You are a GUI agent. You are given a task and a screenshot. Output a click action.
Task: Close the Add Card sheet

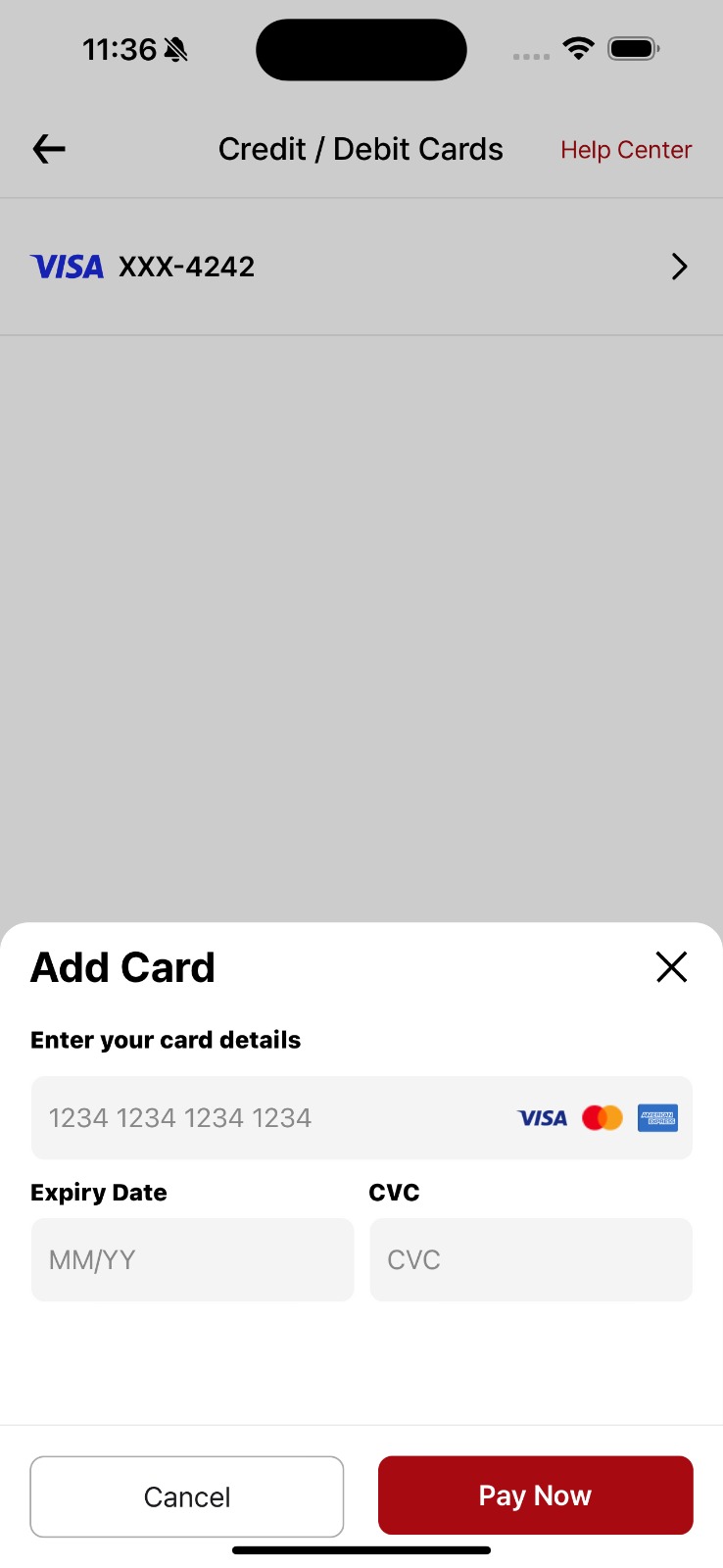(x=671, y=967)
